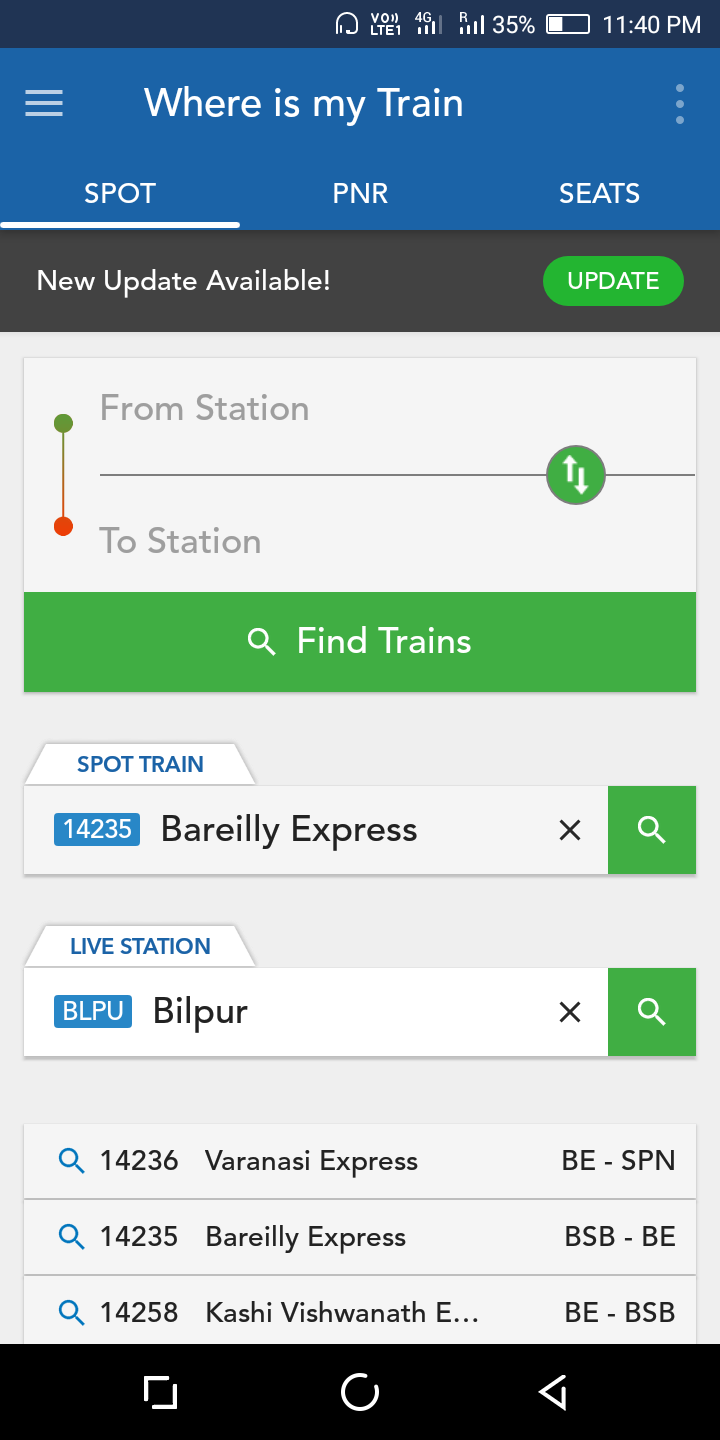Image resolution: width=720 pixels, height=1440 pixels.
Task: Open recent search 14236 Varanasi Express
Action: tap(360, 1161)
